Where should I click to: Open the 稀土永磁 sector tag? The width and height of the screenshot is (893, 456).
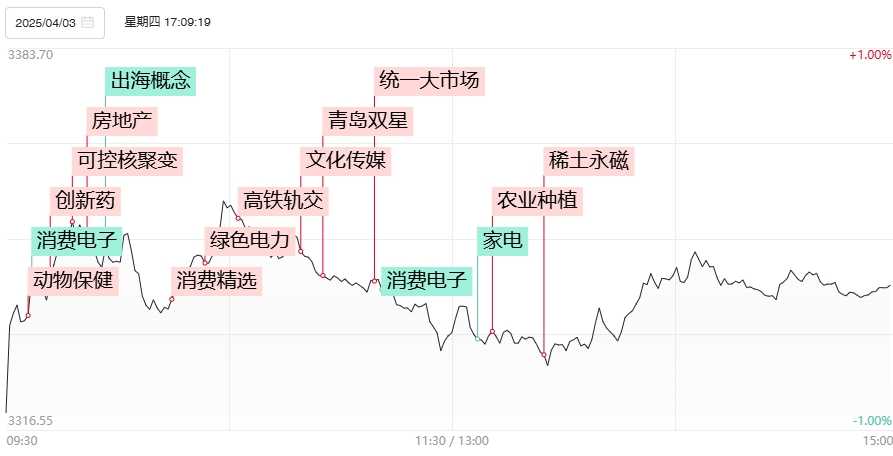590,160
